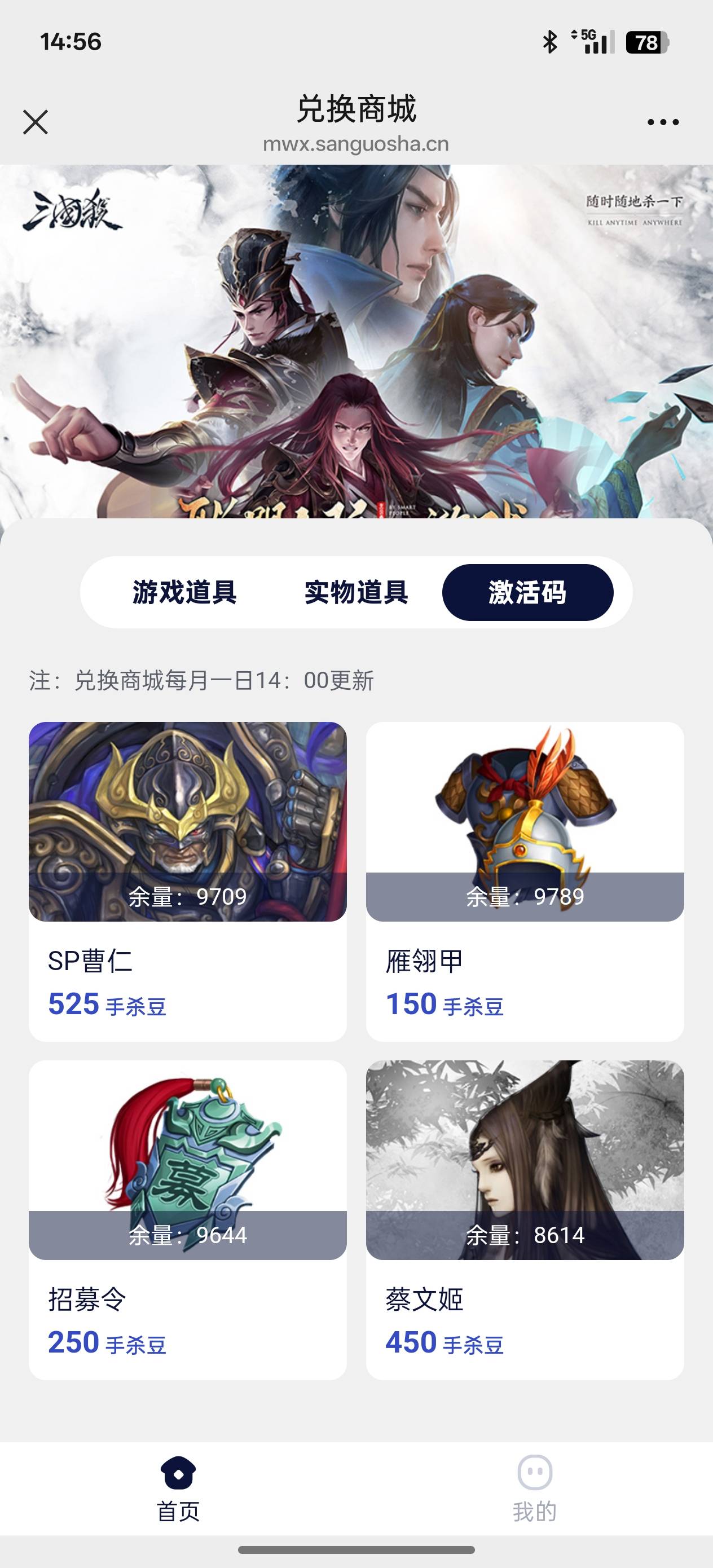The height and width of the screenshot is (1568, 713).
Task: View the 招募令 item card
Action: click(187, 1219)
